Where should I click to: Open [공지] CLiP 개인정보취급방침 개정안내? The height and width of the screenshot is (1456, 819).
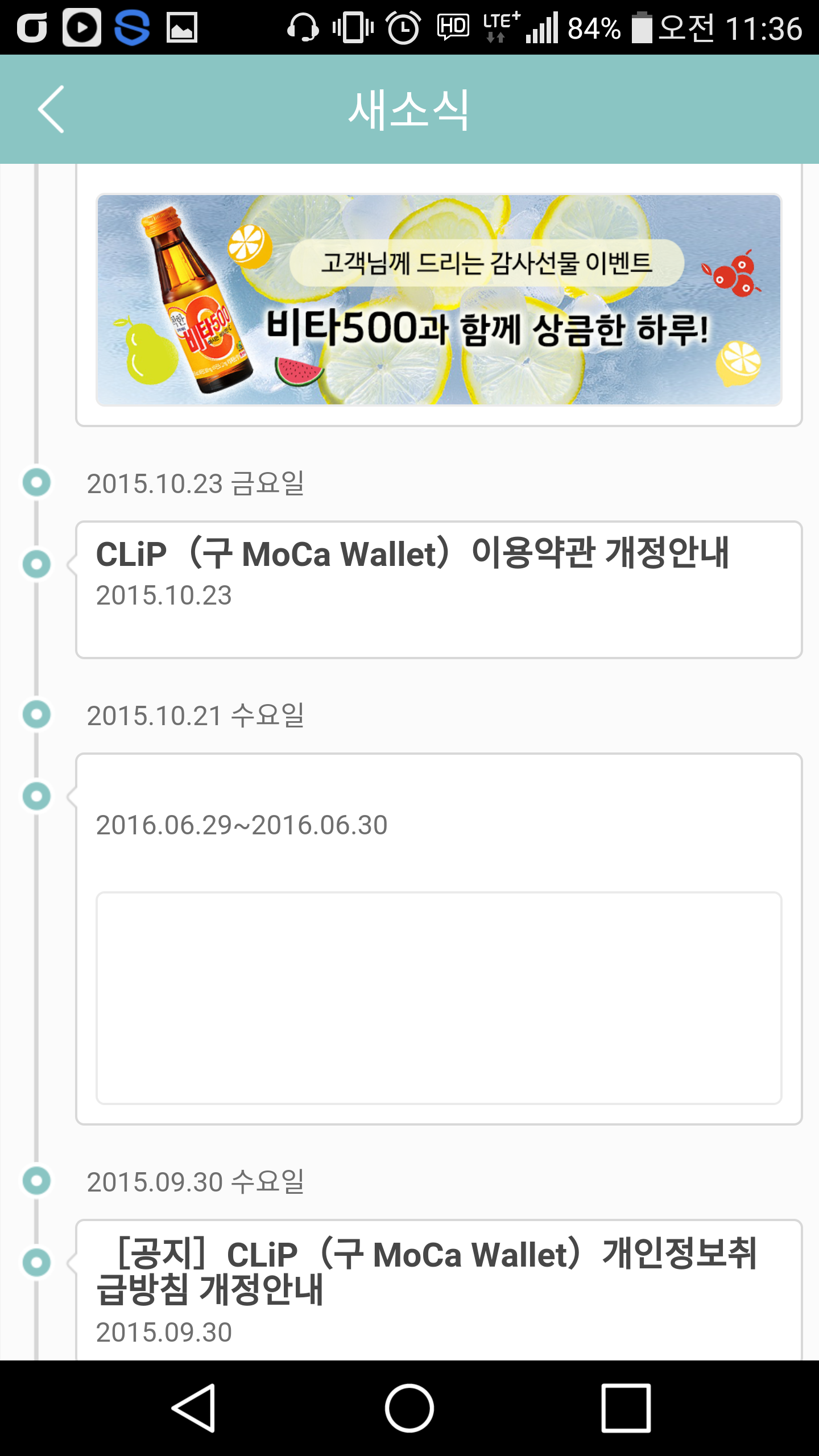pyautogui.click(x=439, y=1288)
